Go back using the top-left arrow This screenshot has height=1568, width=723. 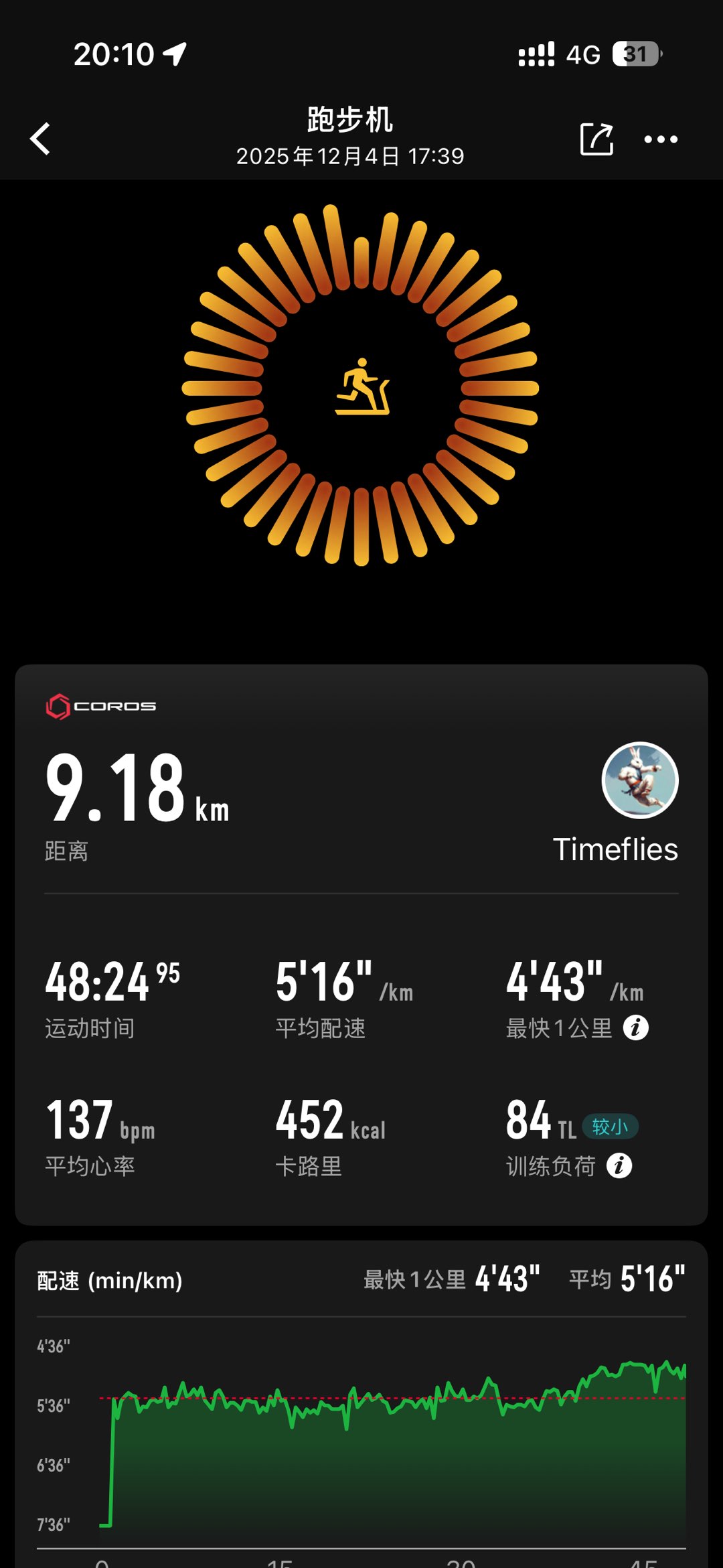point(41,139)
